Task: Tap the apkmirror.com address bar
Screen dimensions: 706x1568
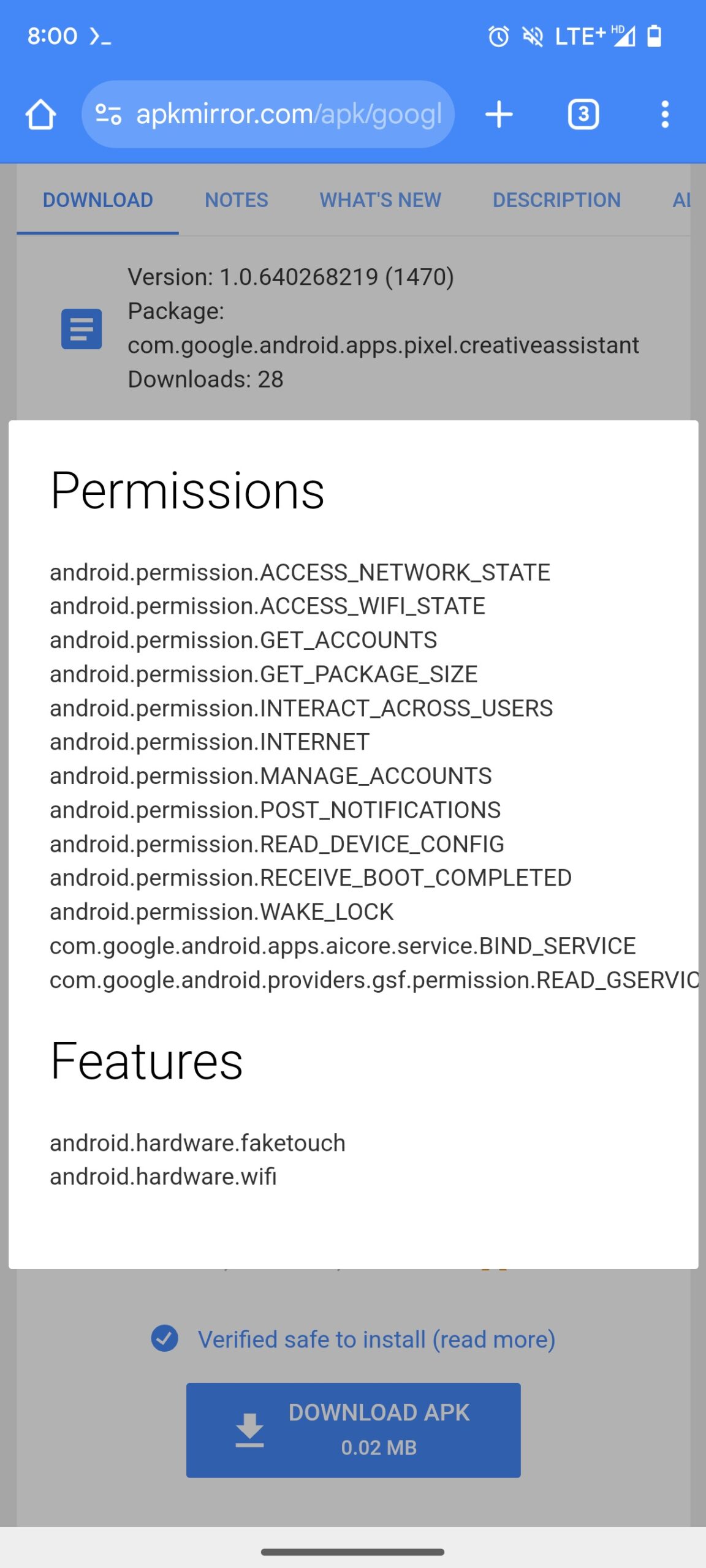Action: (288, 115)
